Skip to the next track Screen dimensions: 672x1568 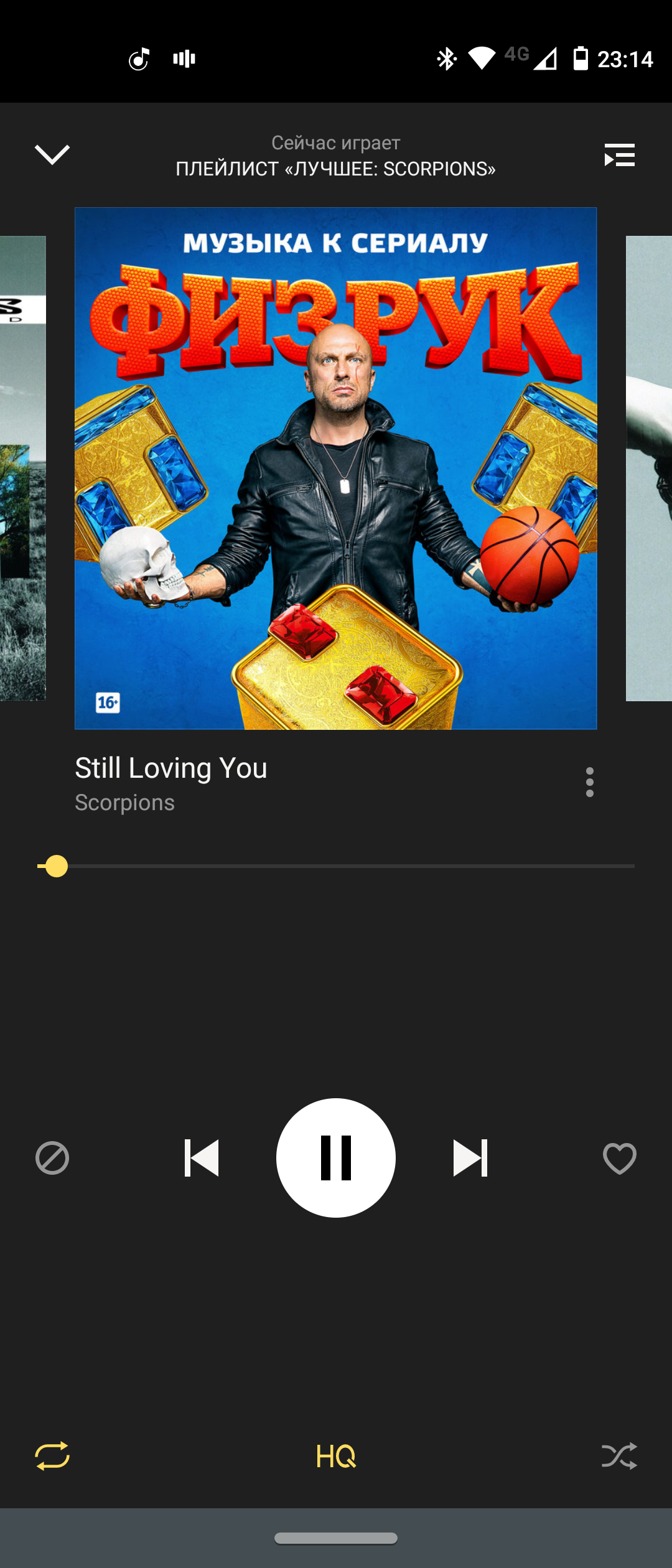(x=470, y=1158)
